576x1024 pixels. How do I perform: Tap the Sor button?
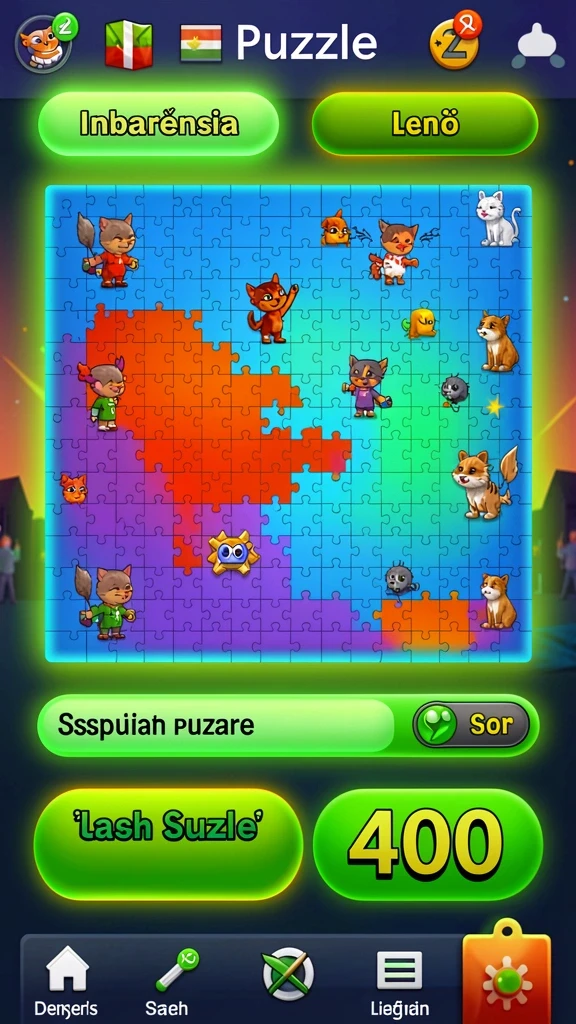(471, 725)
